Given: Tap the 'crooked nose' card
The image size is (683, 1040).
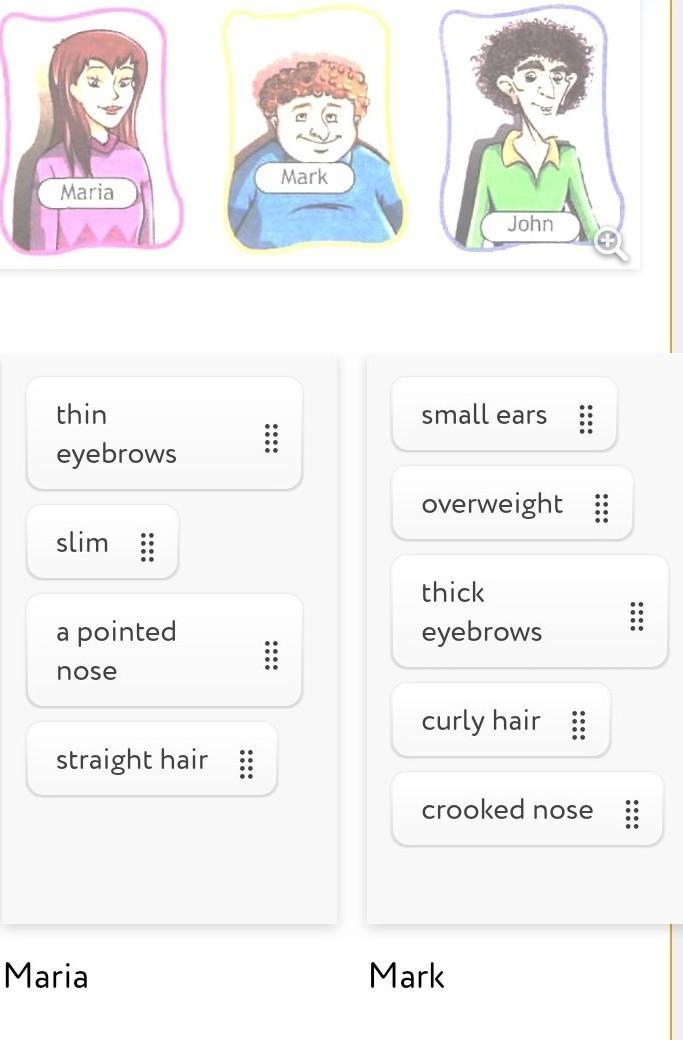Looking at the screenshot, I should 526,810.
